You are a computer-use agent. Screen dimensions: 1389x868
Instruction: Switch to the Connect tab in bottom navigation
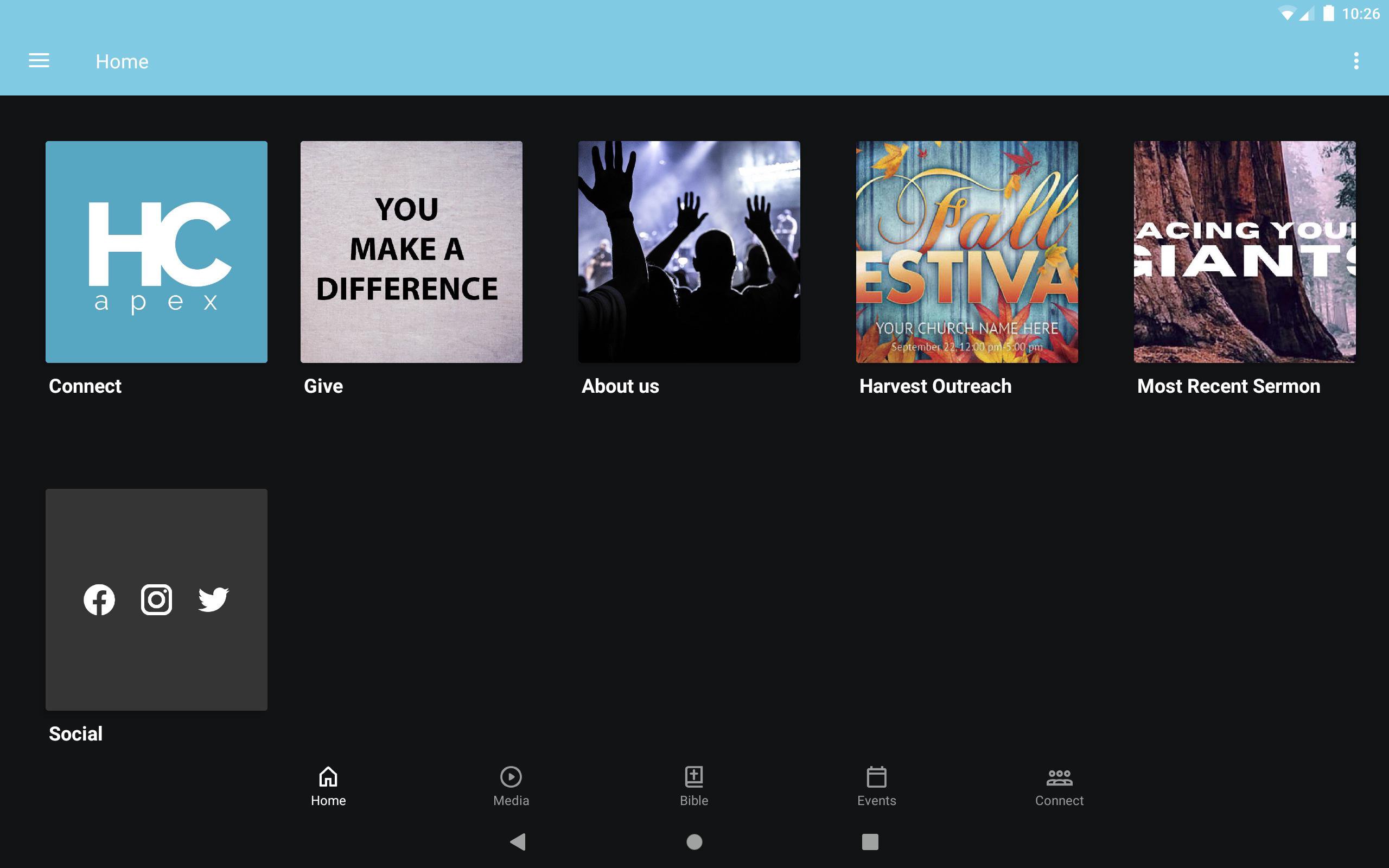pyautogui.click(x=1059, y=786)
